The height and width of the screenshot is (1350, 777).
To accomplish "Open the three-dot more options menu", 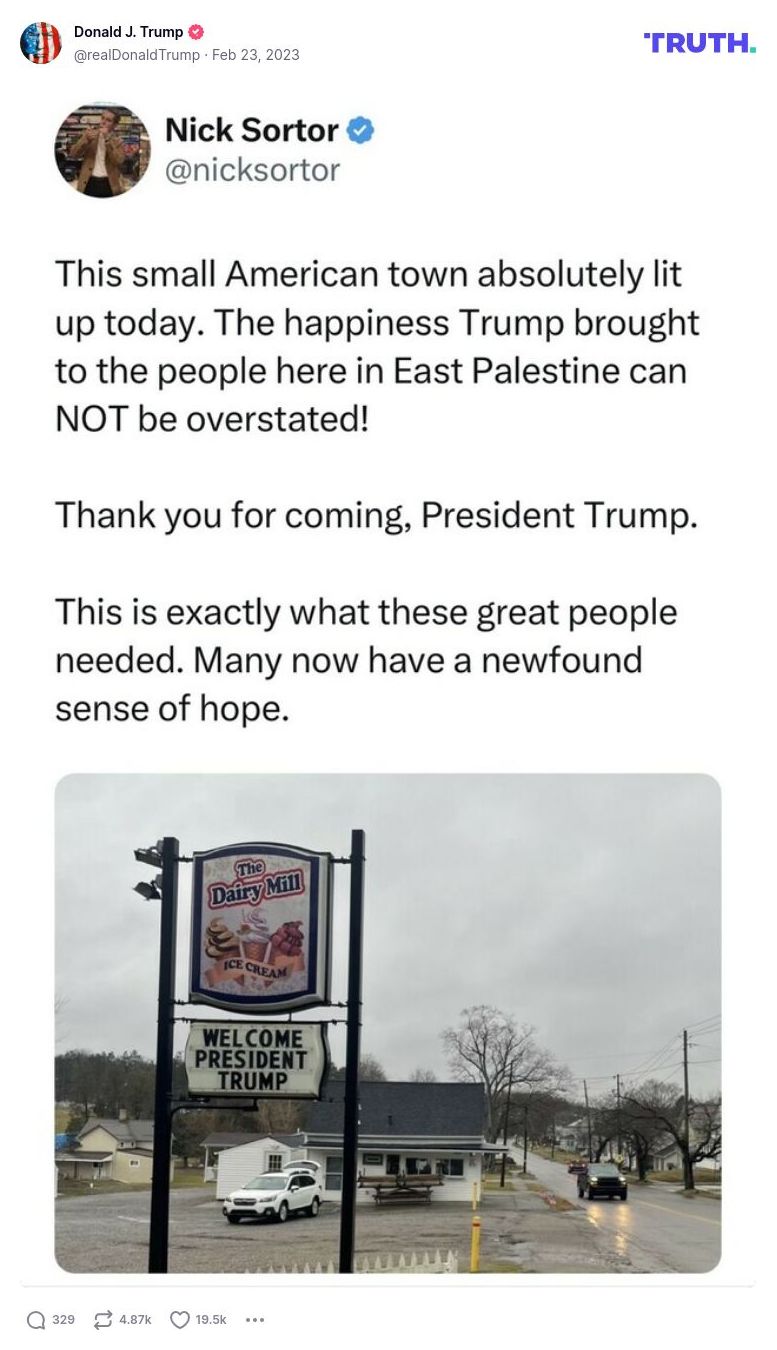I will click(255, 1320).
